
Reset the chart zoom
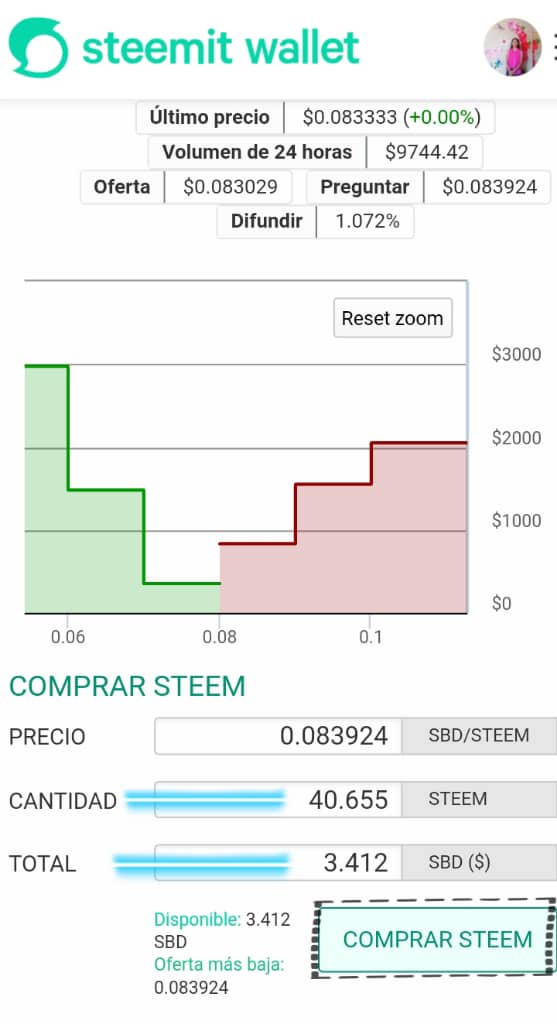click(x=392, y=318)
